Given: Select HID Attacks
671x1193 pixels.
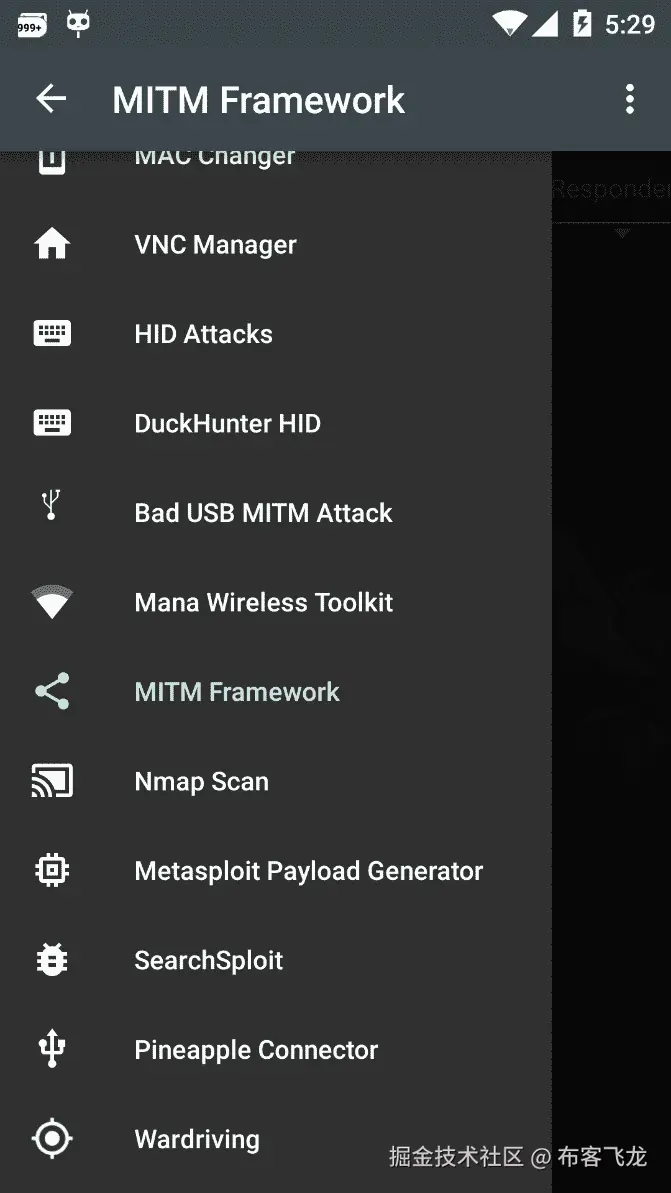Looking at the screenshot, I should [203, 334].
